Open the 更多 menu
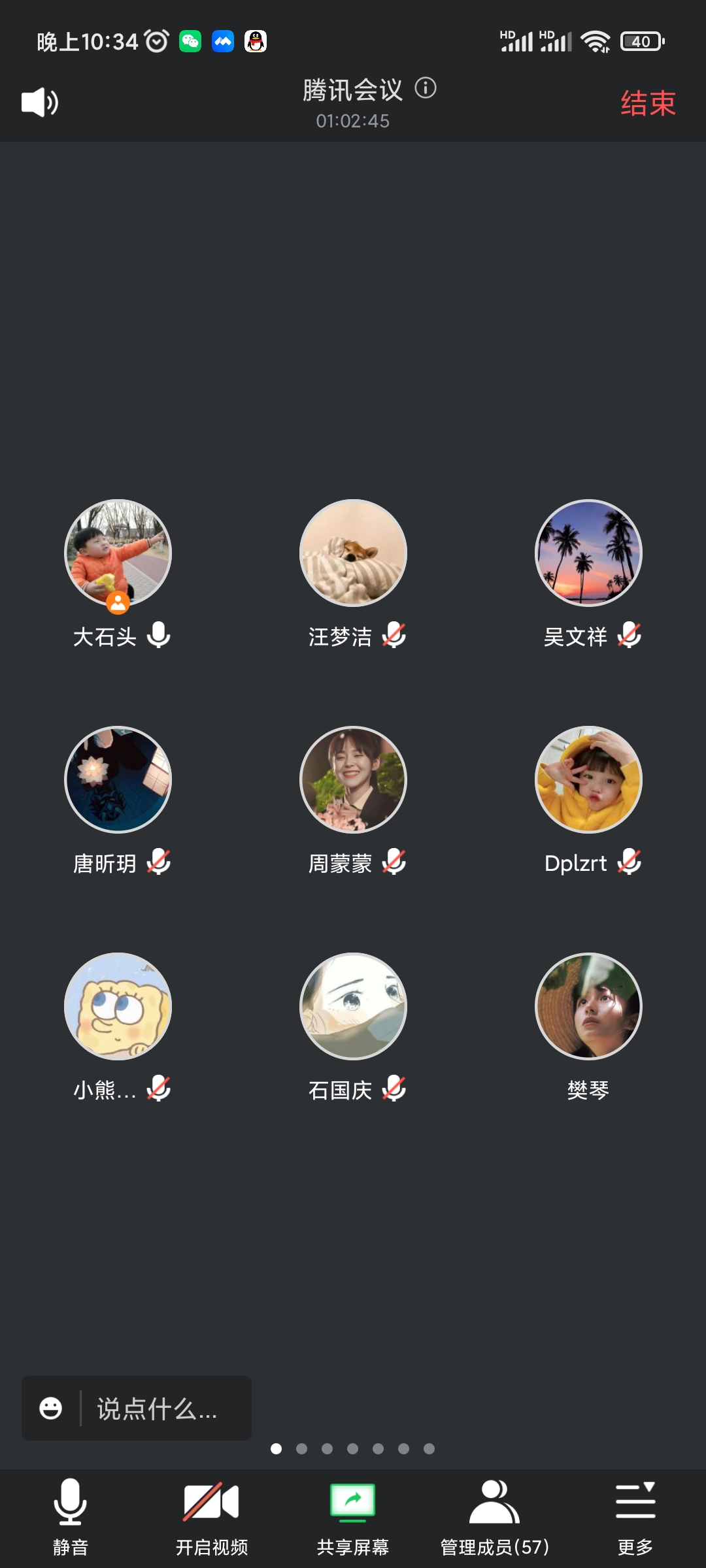Screen dimensions: 706x1568 (635, 1517)
